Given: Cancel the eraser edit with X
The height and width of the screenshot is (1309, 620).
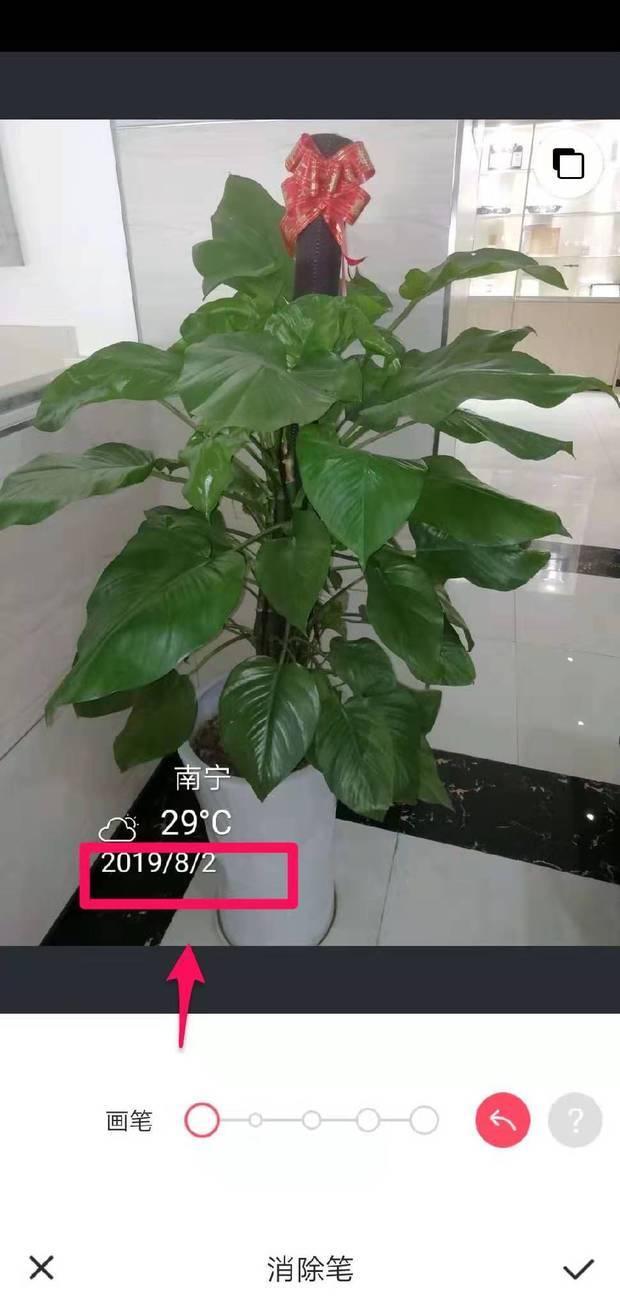Looking at the screenshot, I should coord(41,1268).
